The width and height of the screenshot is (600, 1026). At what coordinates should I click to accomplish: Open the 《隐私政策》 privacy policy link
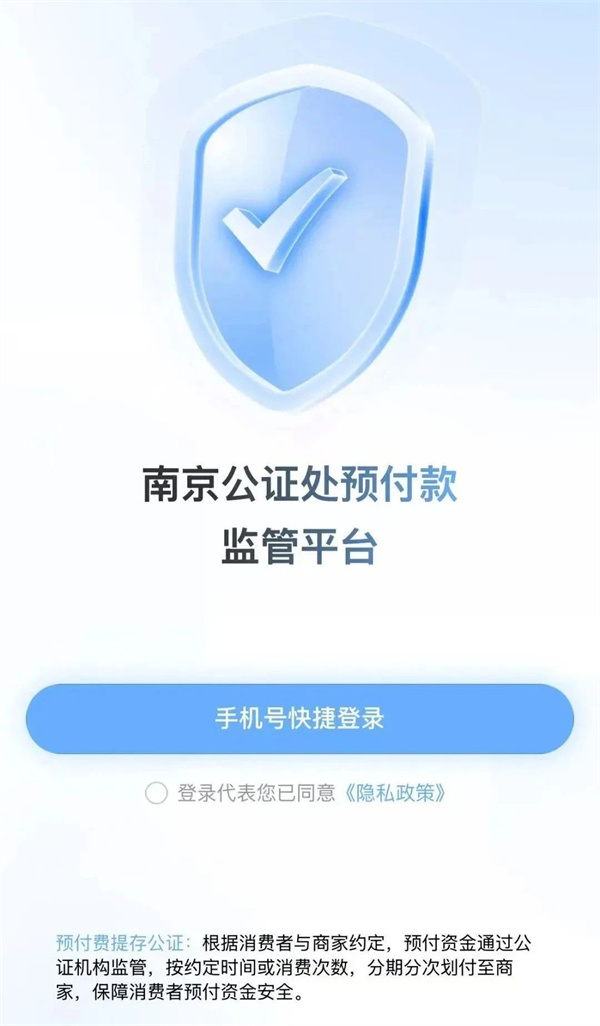click(x=394, y=793)
